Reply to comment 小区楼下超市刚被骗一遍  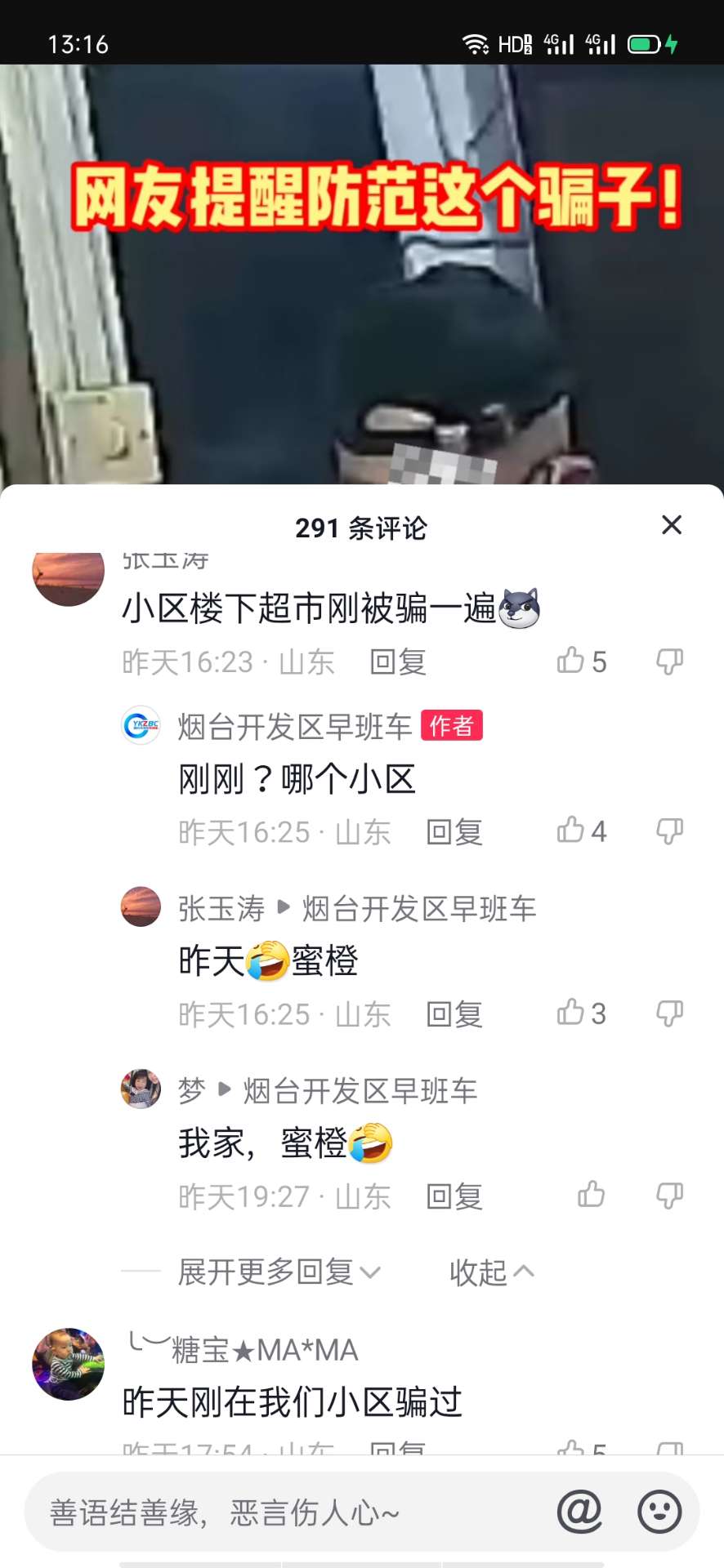(x=398, y=661)
